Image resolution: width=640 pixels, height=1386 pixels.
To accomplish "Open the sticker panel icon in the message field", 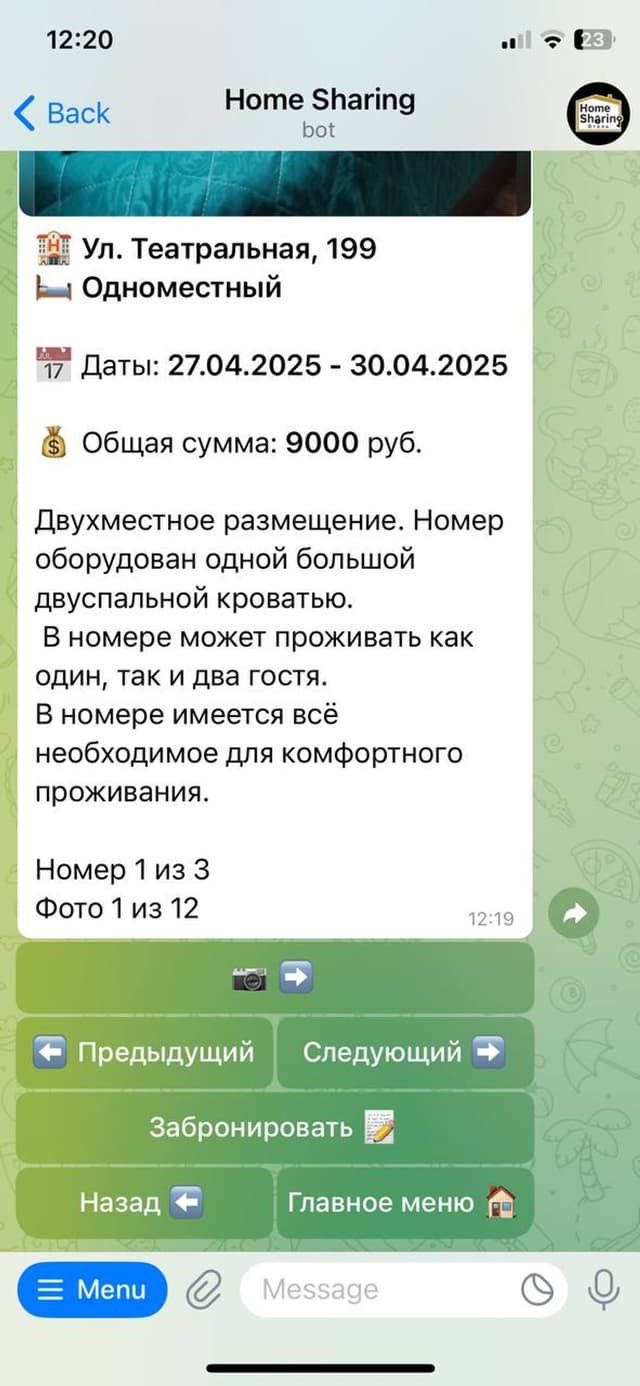I will (x=537, y=1290).
